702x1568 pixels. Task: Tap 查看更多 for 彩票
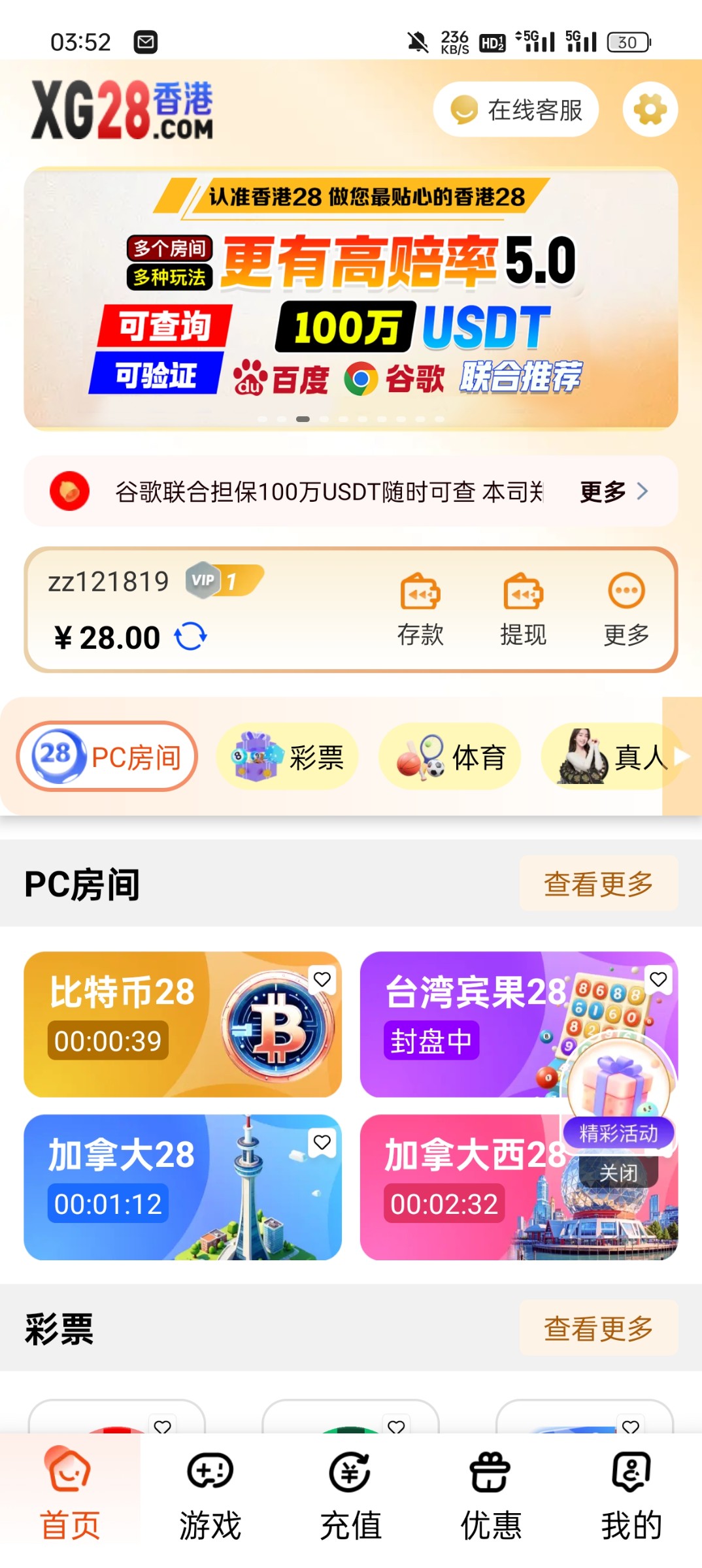[598, 1328]
